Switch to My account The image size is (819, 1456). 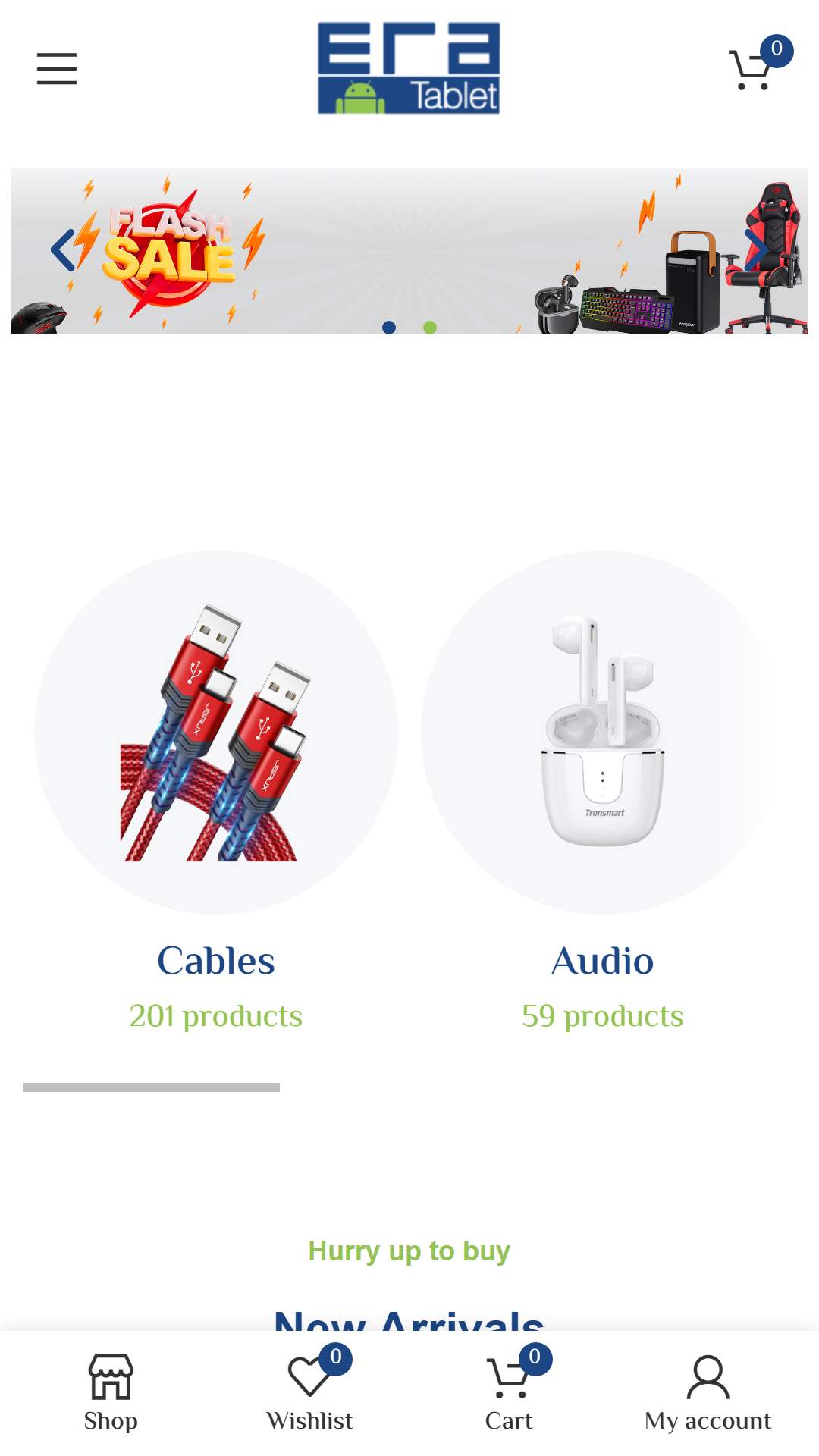[x=708, y=1392]
